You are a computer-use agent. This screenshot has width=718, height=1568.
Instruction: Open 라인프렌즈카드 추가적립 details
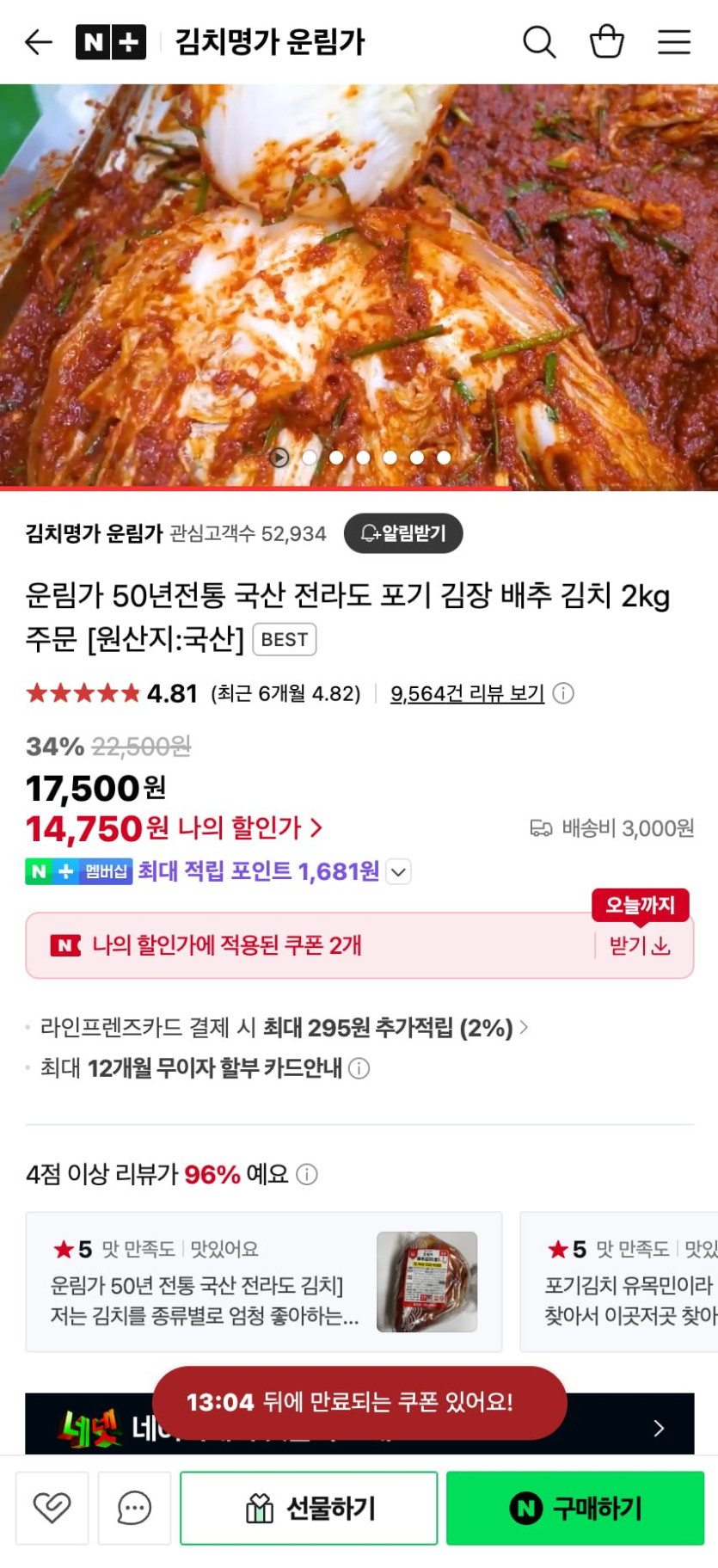point(284,1027)
